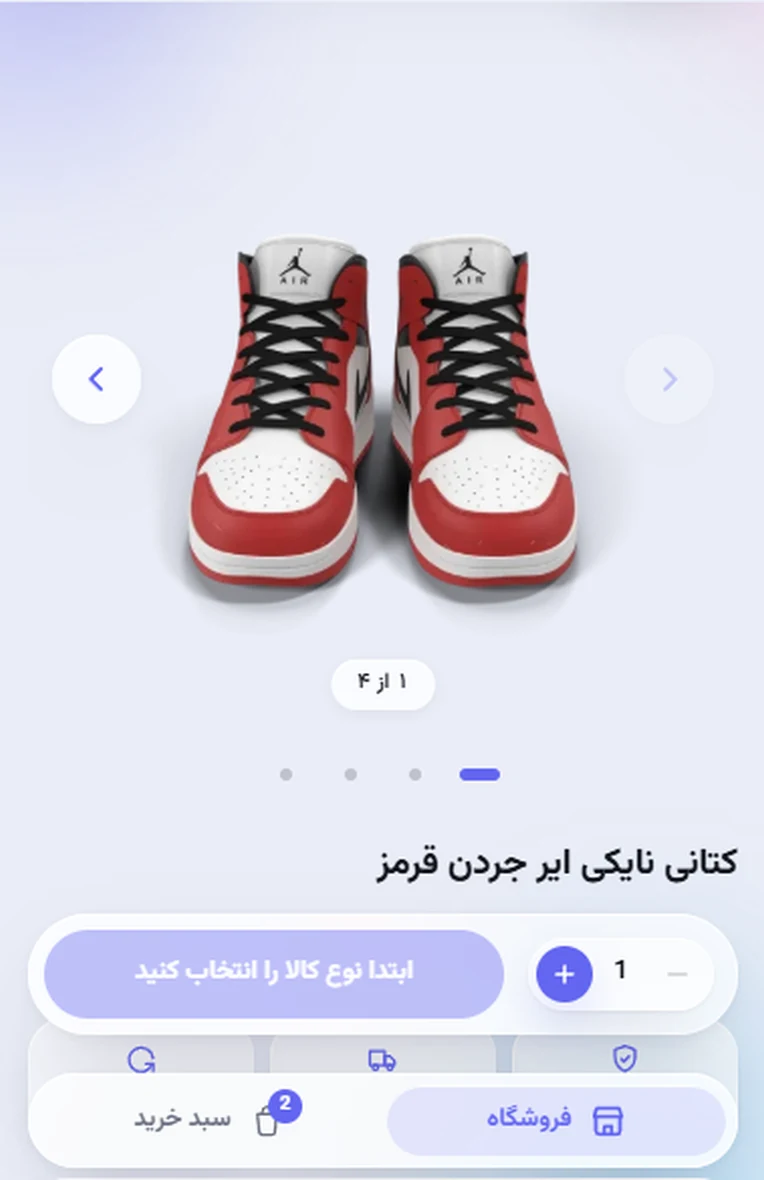The height and width of the screenshot is (1180, 764).
Task: Tap the 'ابتدا نوع کالا را انتخاب کنید' button
Action: coord(274,974)
